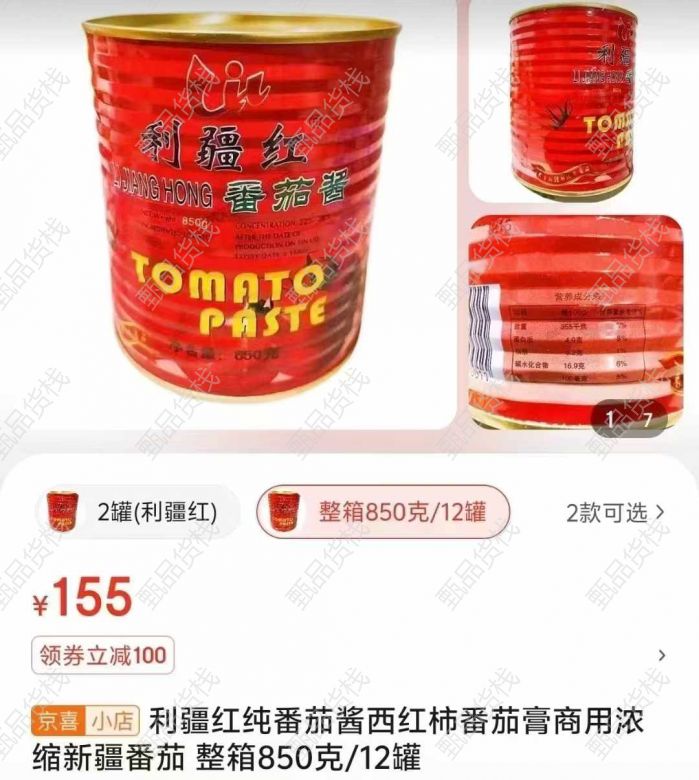Open coupon details with the right chevron
699x780 pixels.
[x=661, y=656]
